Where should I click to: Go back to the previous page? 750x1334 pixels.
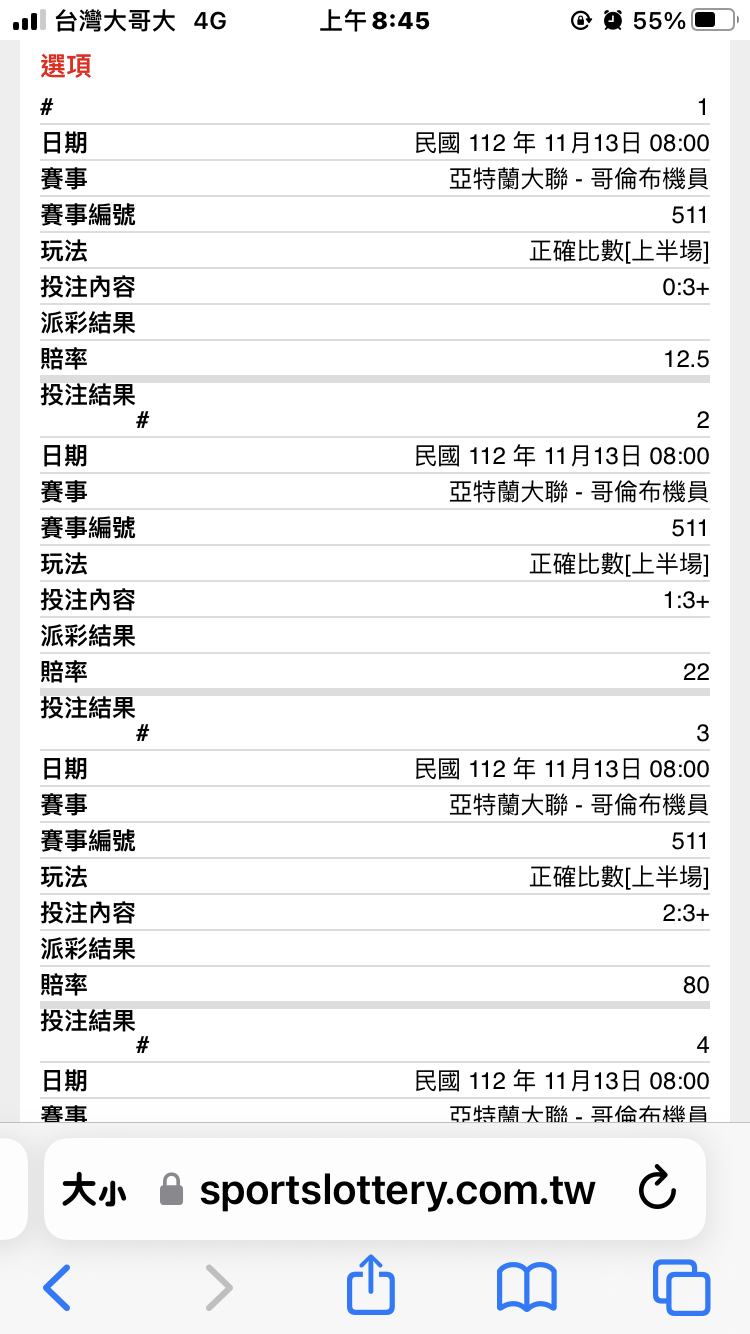point(58,1287)
